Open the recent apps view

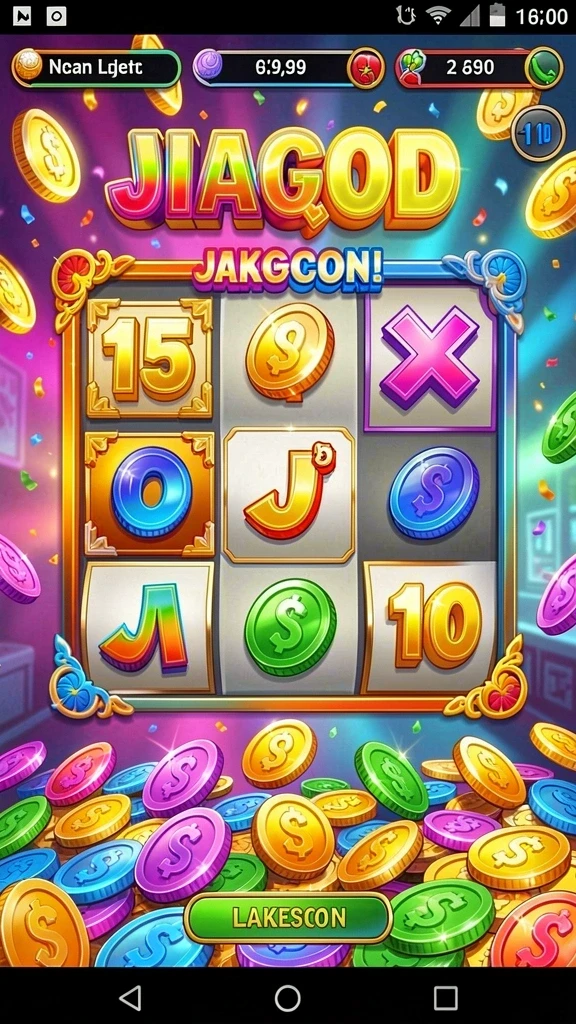[x=445, y=998]
